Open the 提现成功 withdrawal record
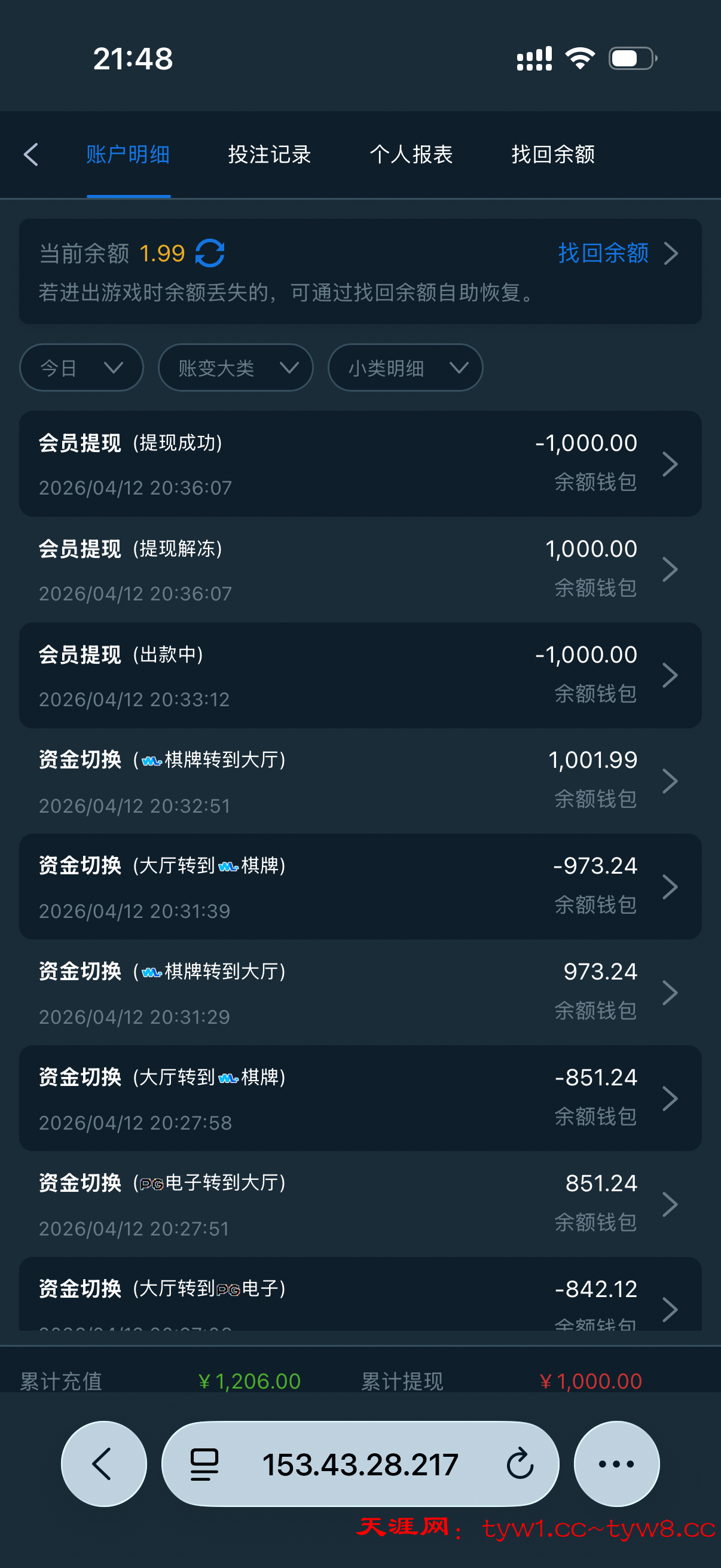This screenshot has width=721, height=1568. click(360, 464)
